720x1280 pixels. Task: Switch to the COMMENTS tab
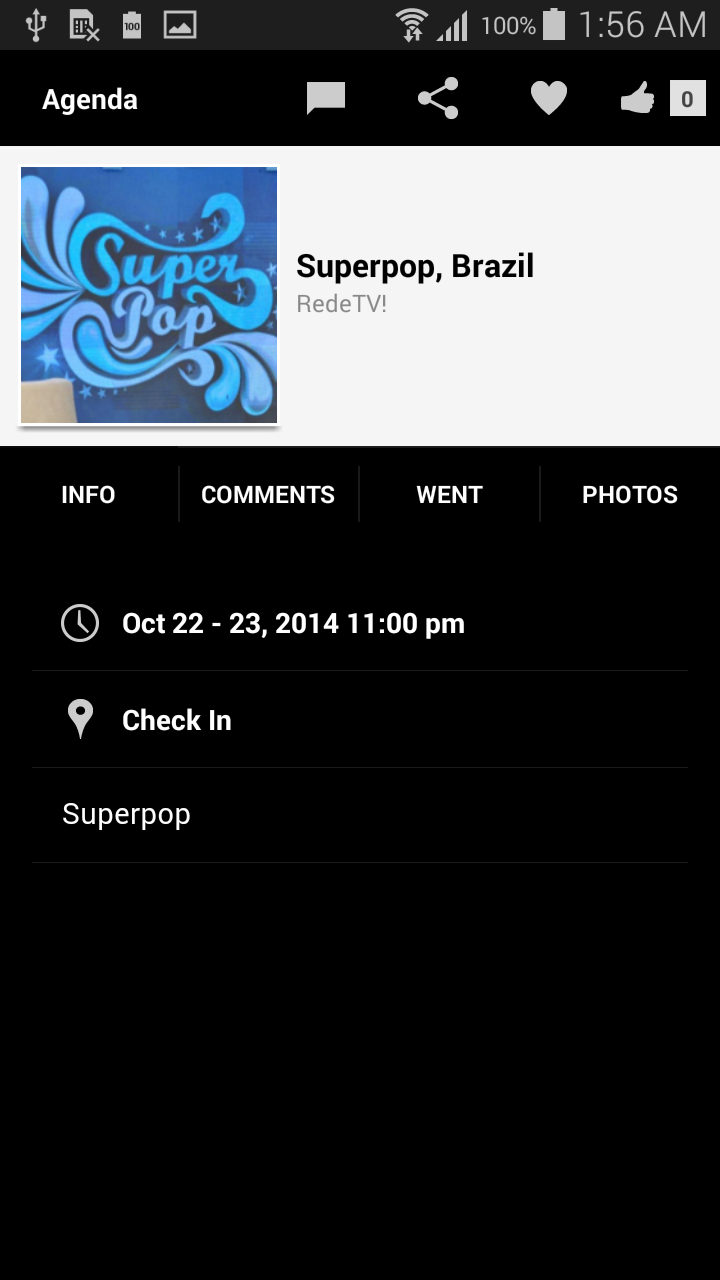coord(268,495)
